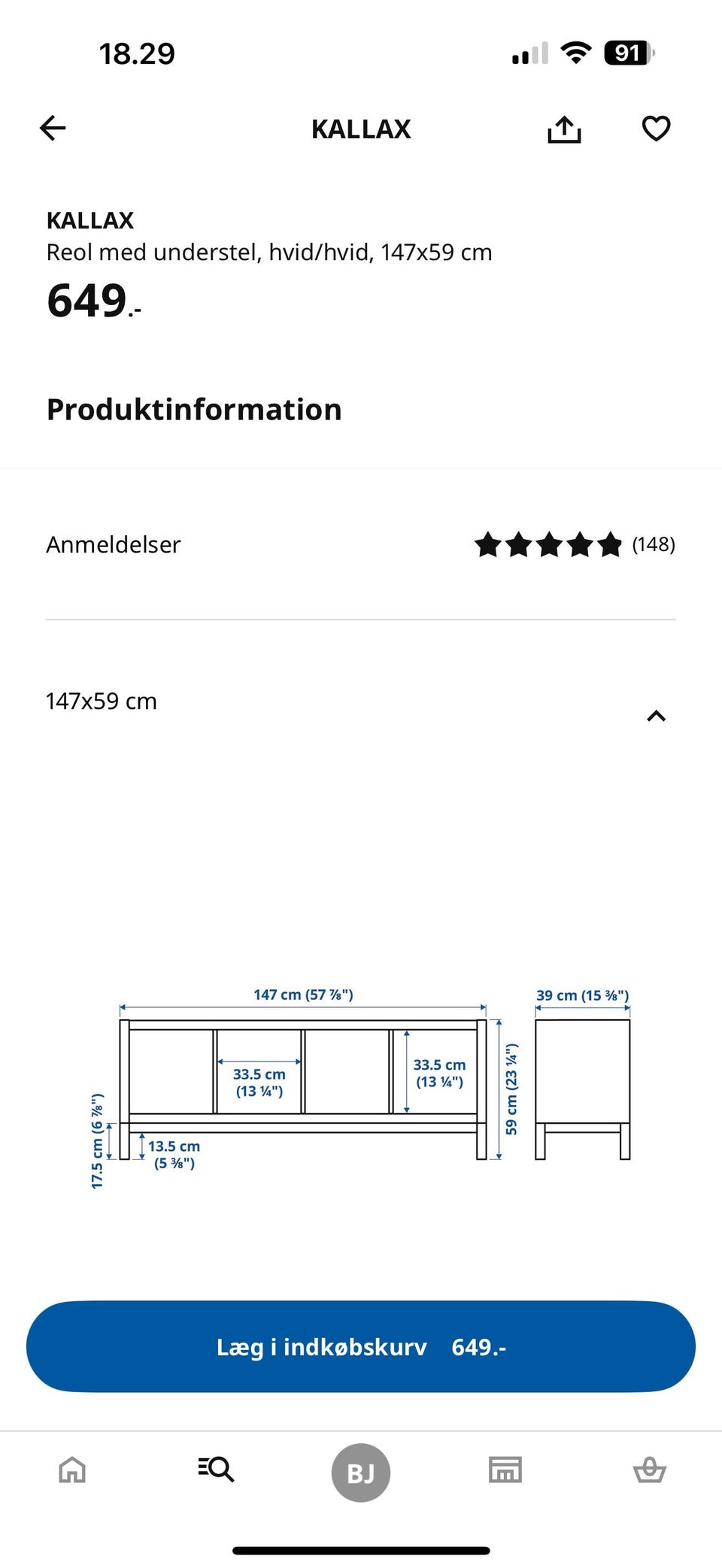Collapse the 147x59 cm dimensions section

pos(657,715)
